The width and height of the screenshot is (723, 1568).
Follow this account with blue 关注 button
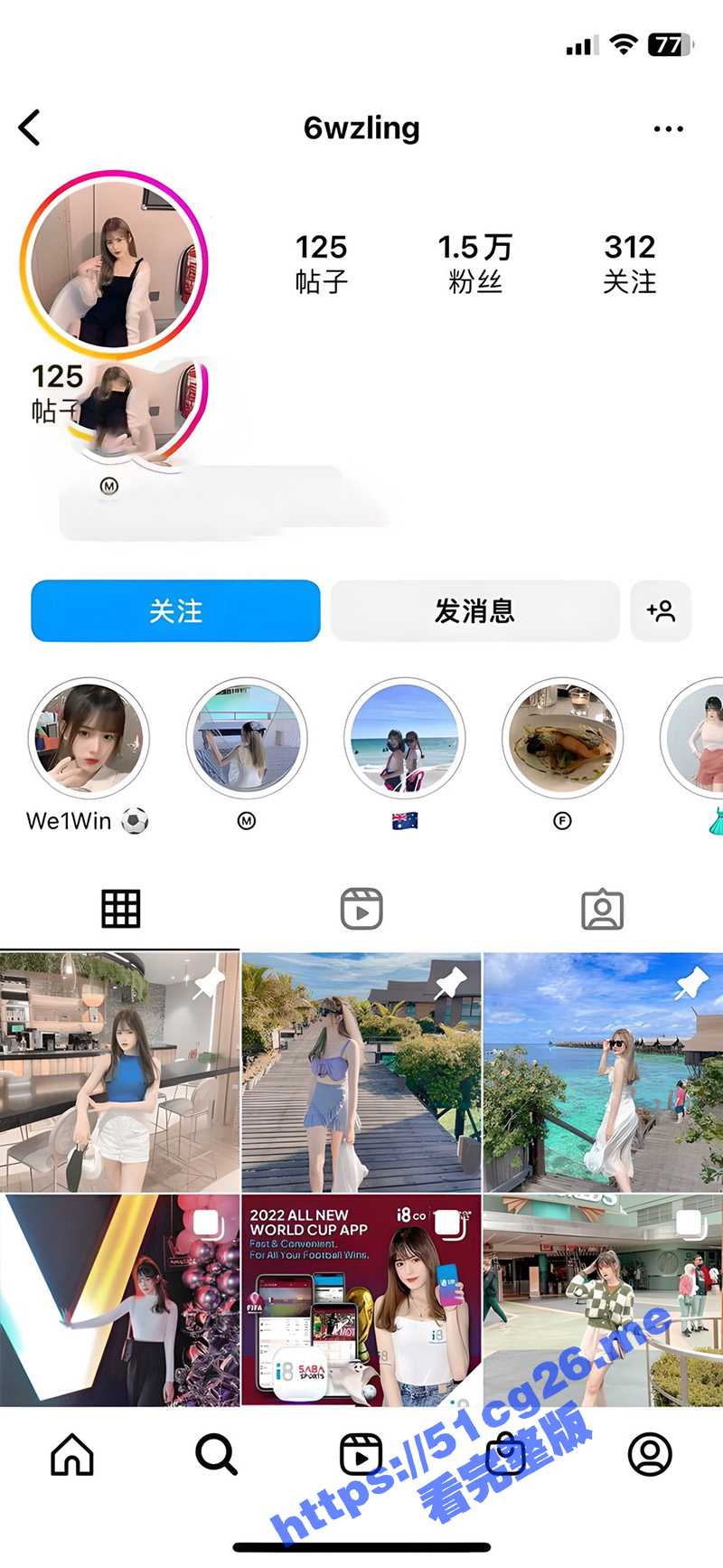(x=175, y=611)
